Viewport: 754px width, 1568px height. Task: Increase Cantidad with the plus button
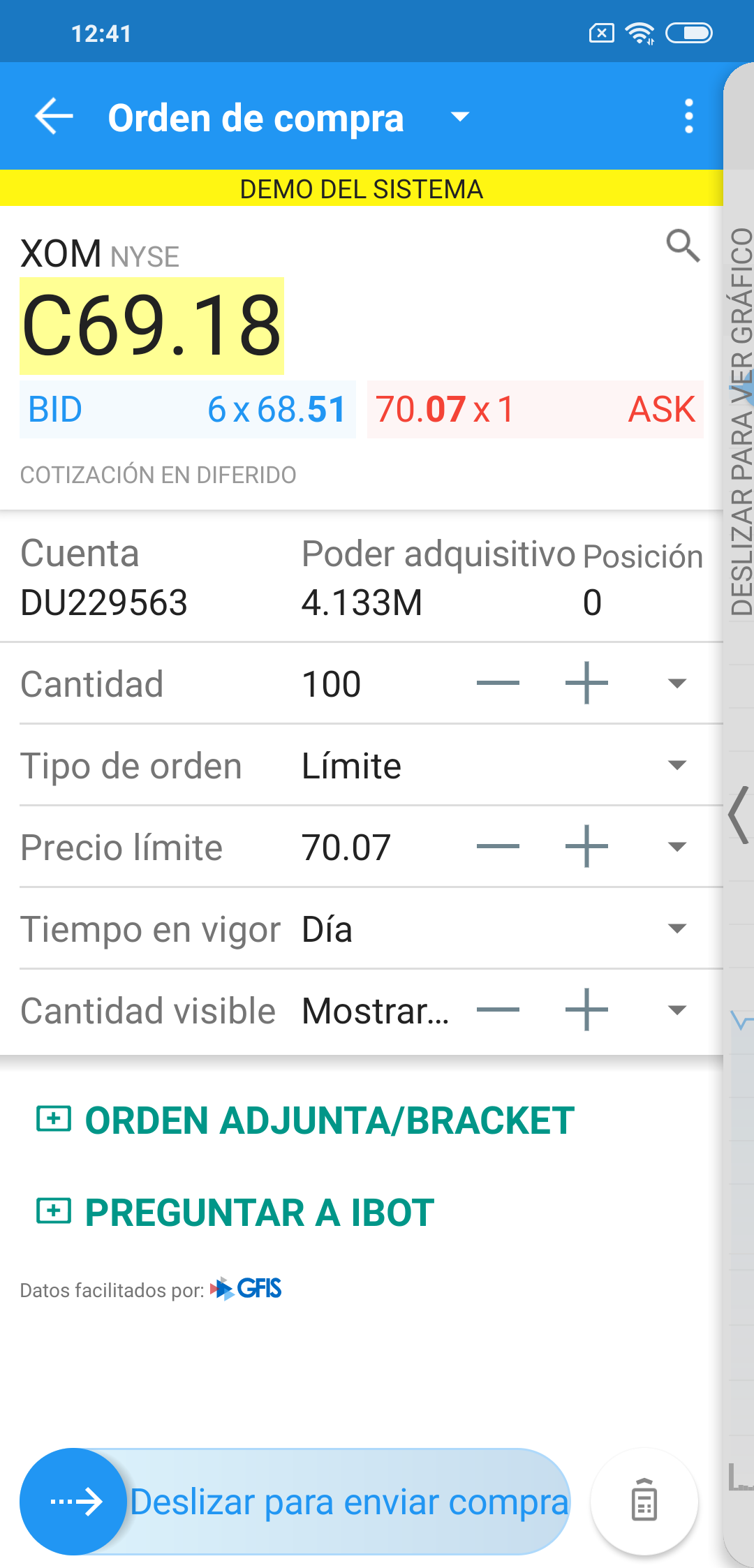tap(586, 683)
